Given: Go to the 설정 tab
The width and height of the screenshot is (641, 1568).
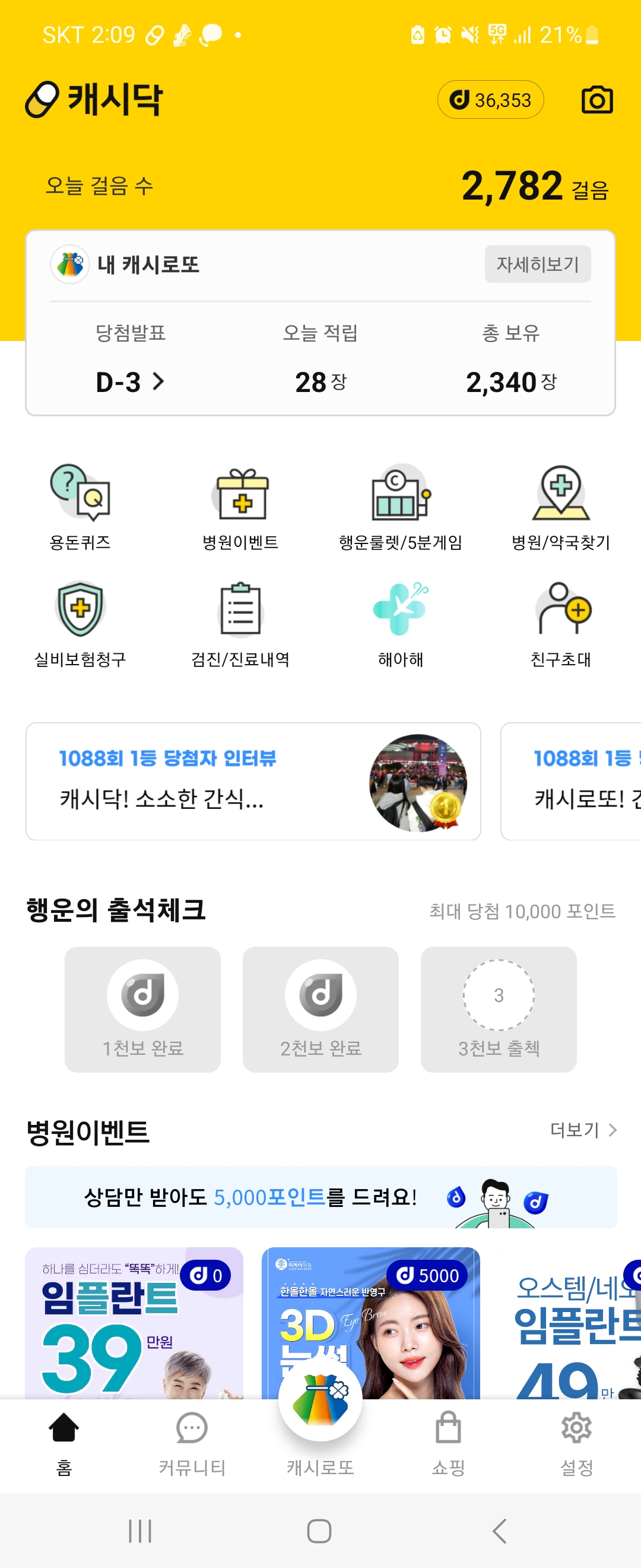Looking at the screenshot, I should 576,1445.
